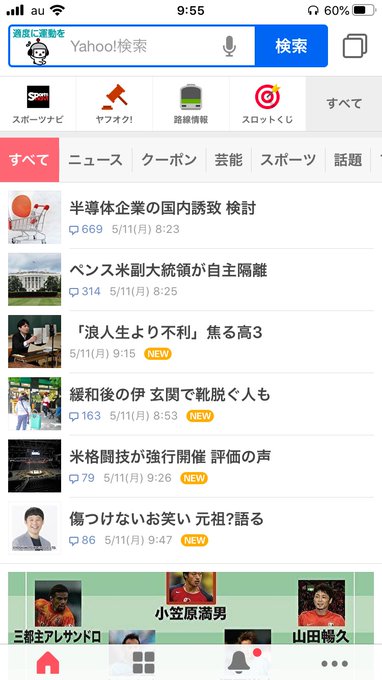The width and height of the screenshot is (382, 680).
Task: Switch to the 芸能 tab
Action: pos(229,160)
